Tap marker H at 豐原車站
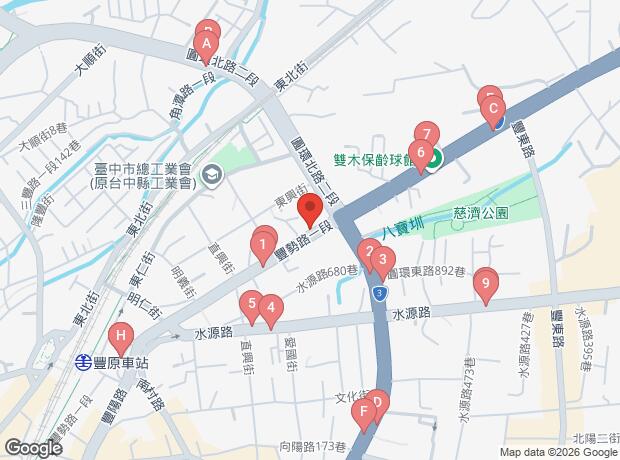Viewport: 620px width, 460px height. pyautogui.click(x=120, y=336)
